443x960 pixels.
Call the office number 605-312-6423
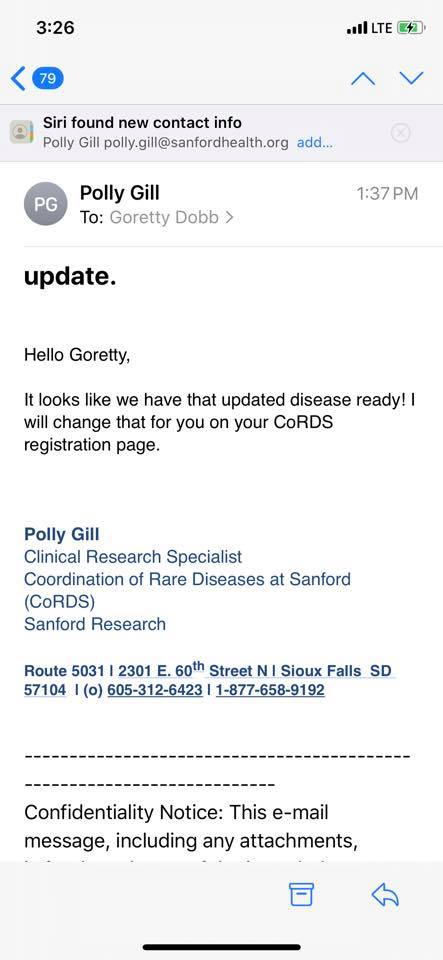pyautogui.click(x=155, y=690)
